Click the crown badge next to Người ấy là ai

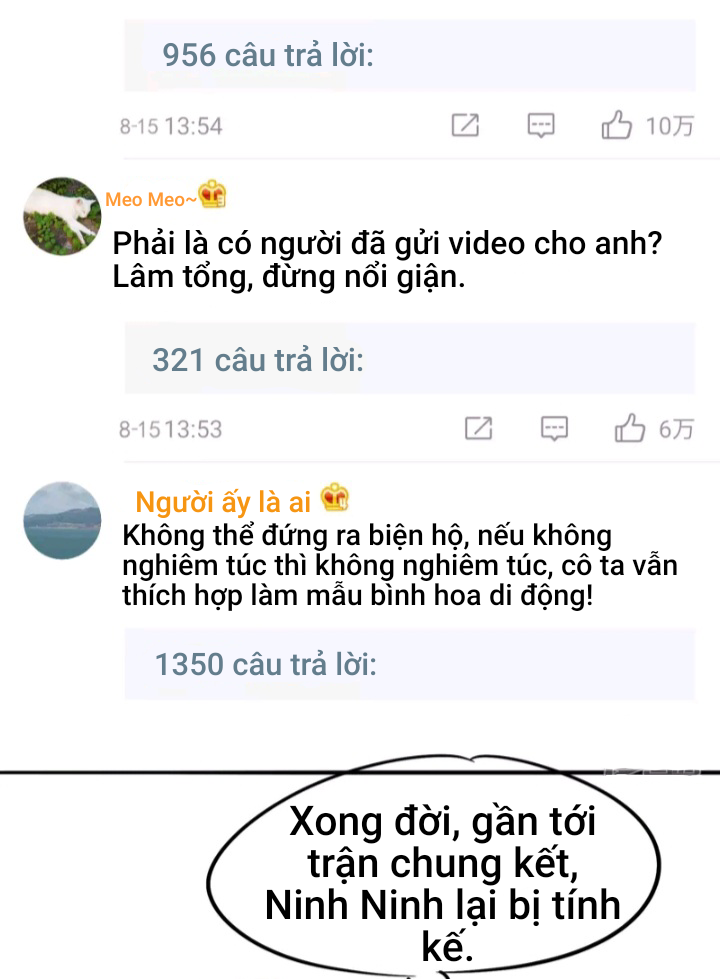(x=333, y=496)
